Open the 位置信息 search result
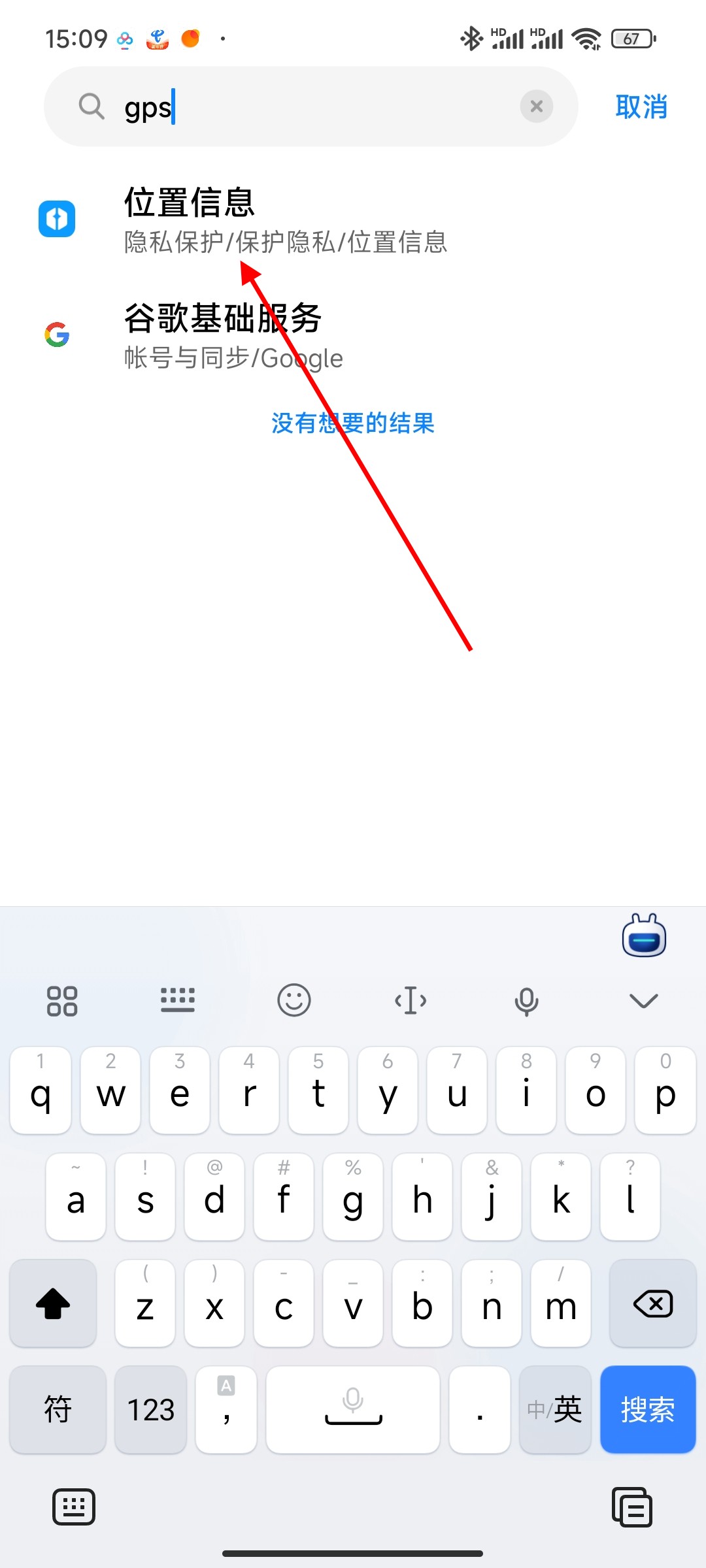 coord(285,220)
